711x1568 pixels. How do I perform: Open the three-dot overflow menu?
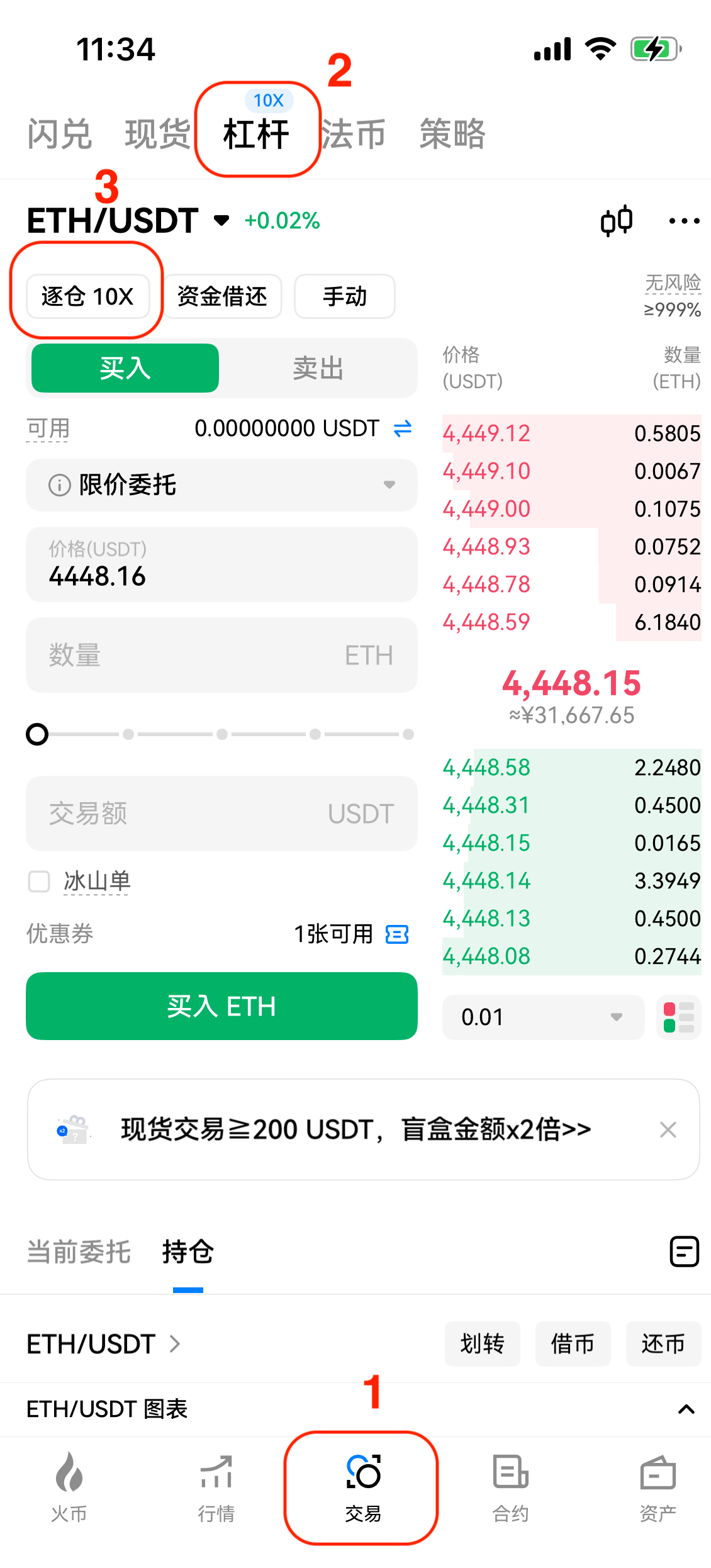coord(684,221)
